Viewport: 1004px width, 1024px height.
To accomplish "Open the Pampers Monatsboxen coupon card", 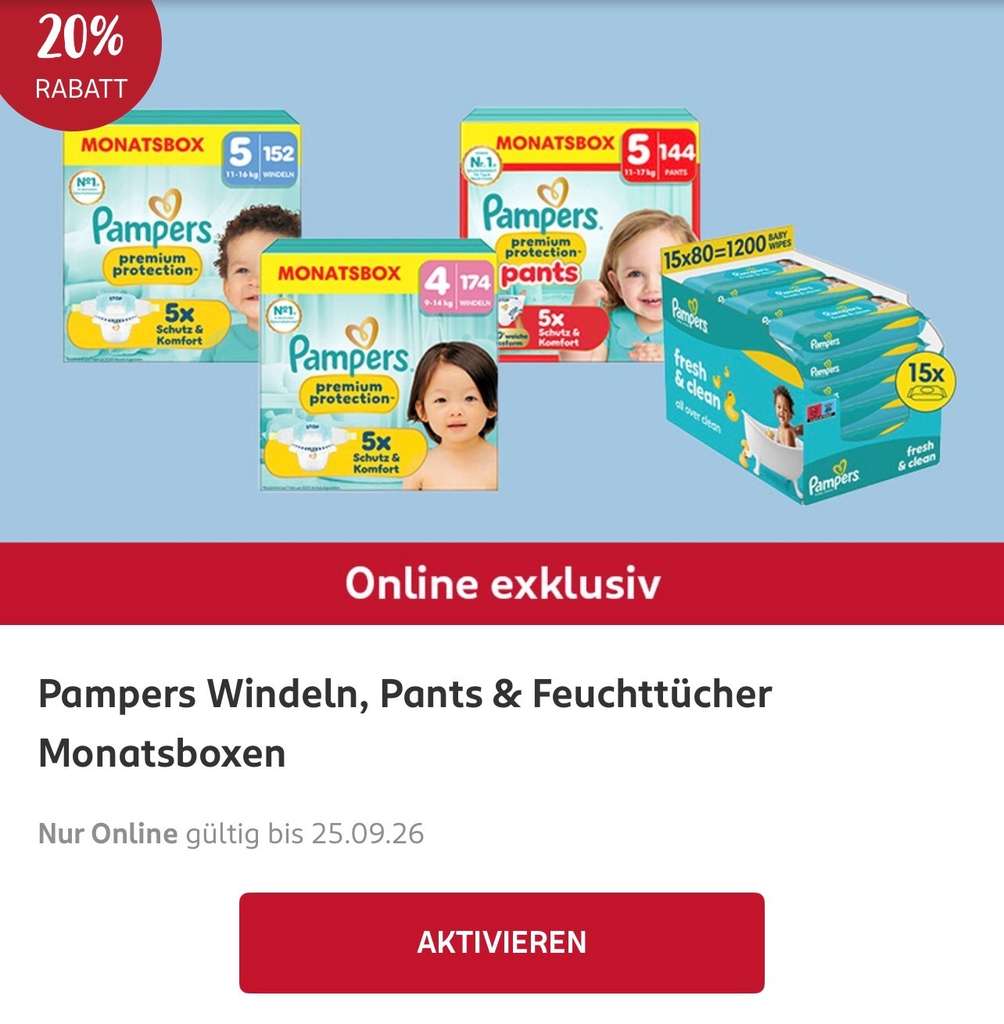I will pos(405,723).
